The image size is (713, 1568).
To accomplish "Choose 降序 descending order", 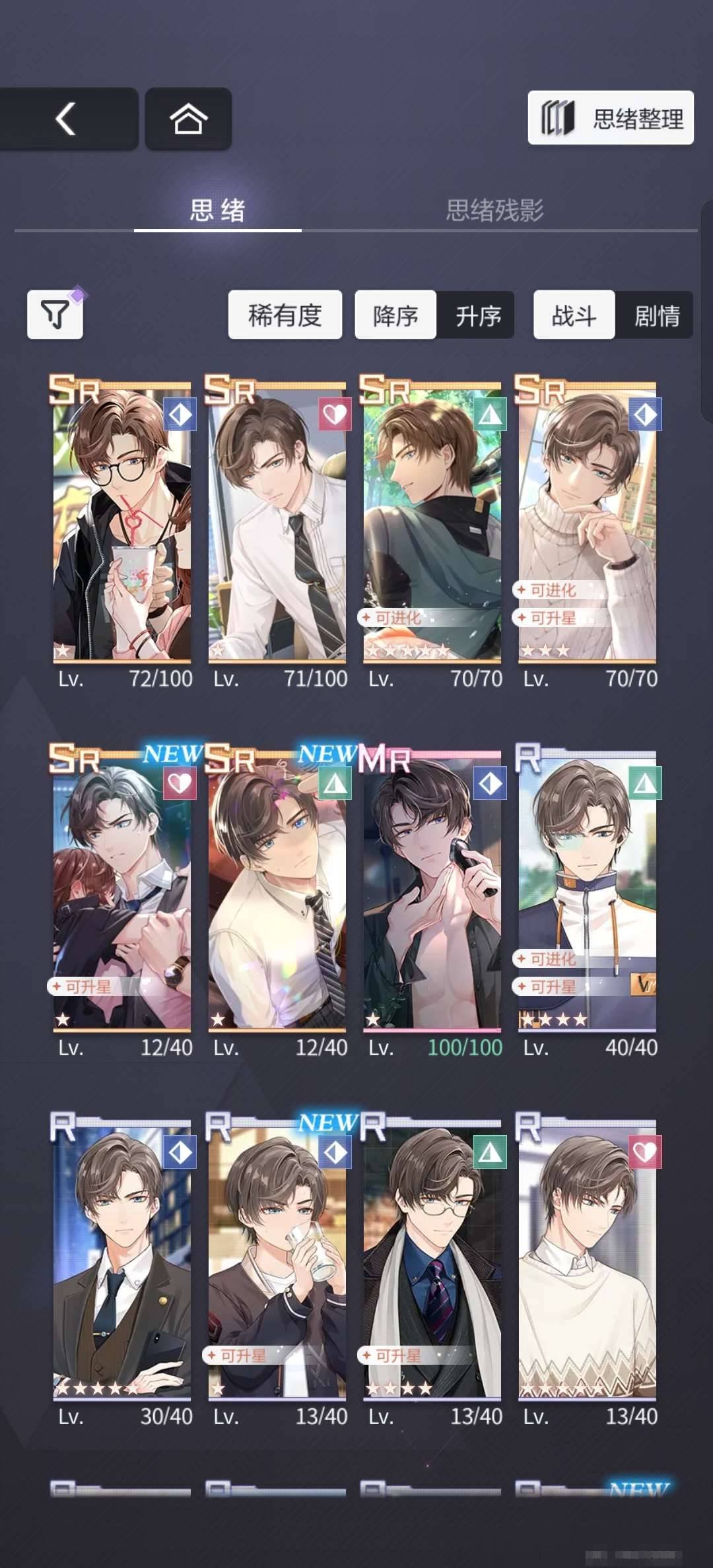I will (395, 315).
